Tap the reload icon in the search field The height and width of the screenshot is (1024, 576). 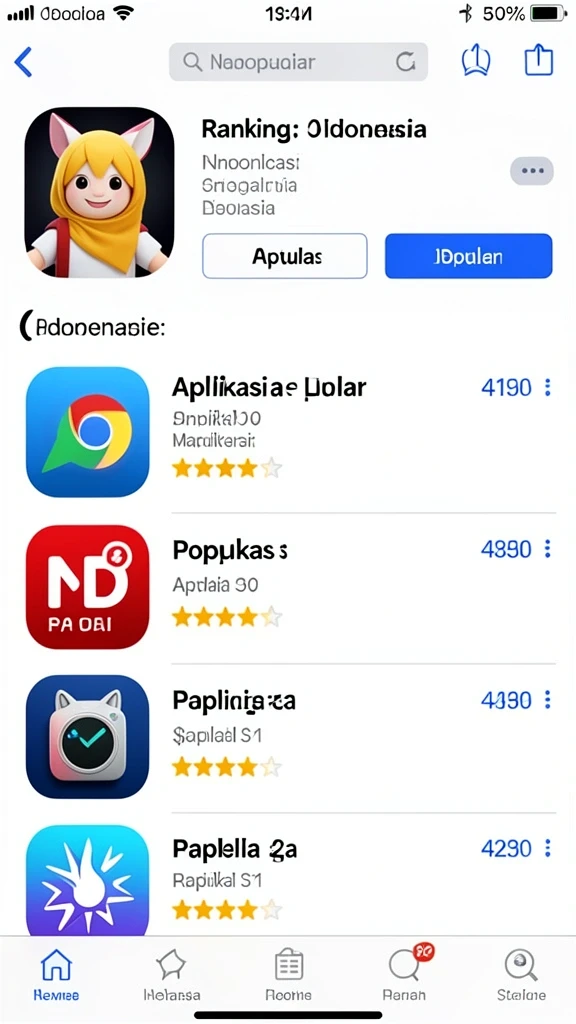pos(406,62)
